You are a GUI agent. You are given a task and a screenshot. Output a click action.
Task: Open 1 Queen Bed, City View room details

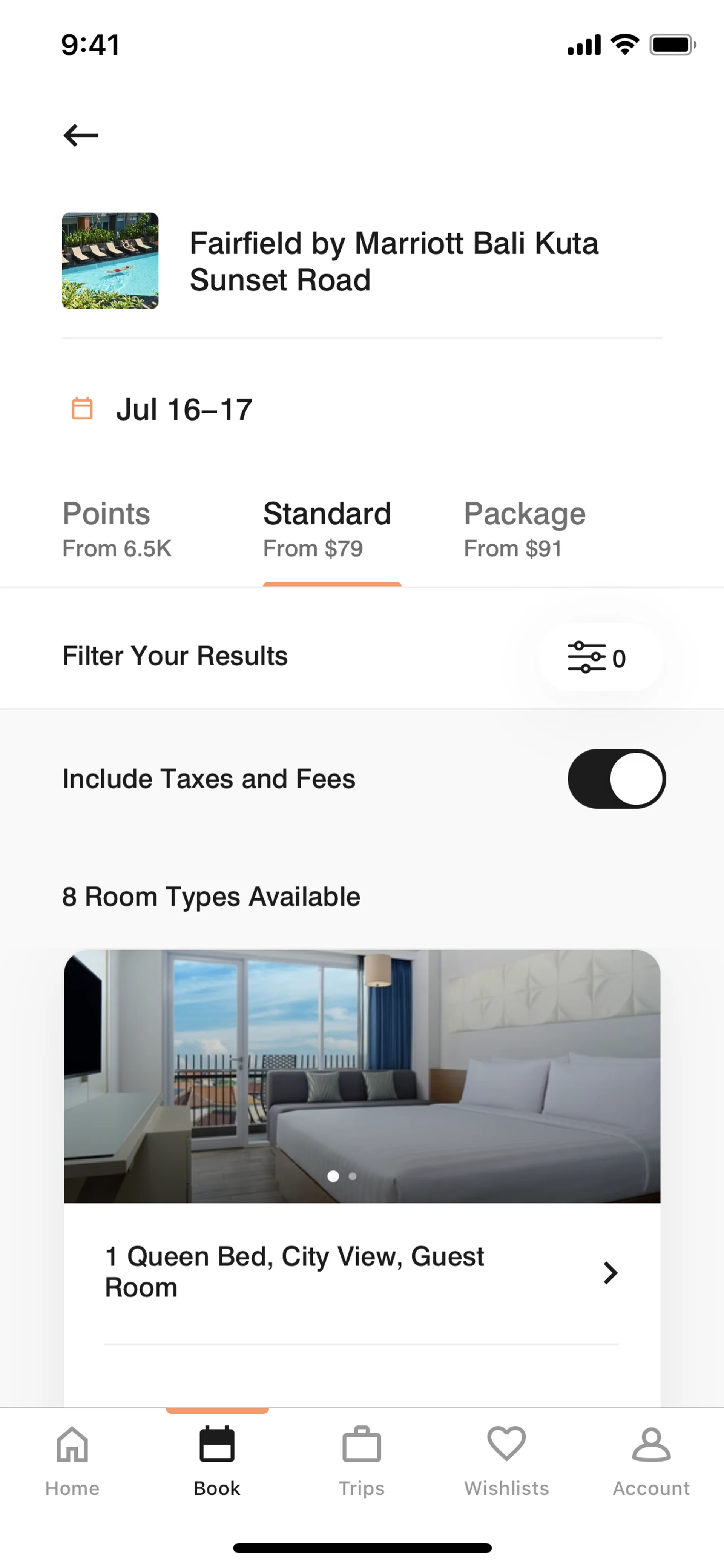point(361,1272)
